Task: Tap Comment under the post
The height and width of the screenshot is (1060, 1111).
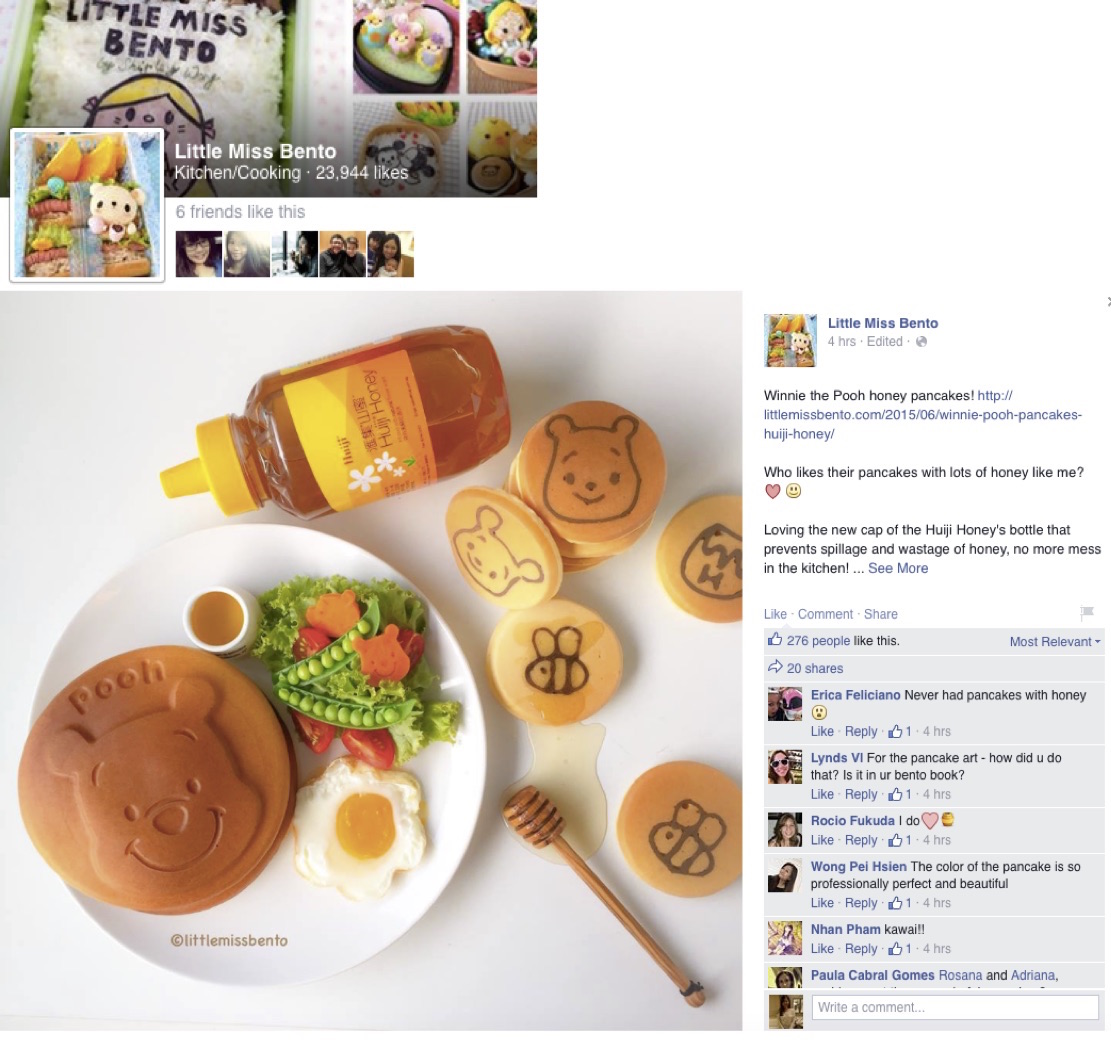Action: 825,614
